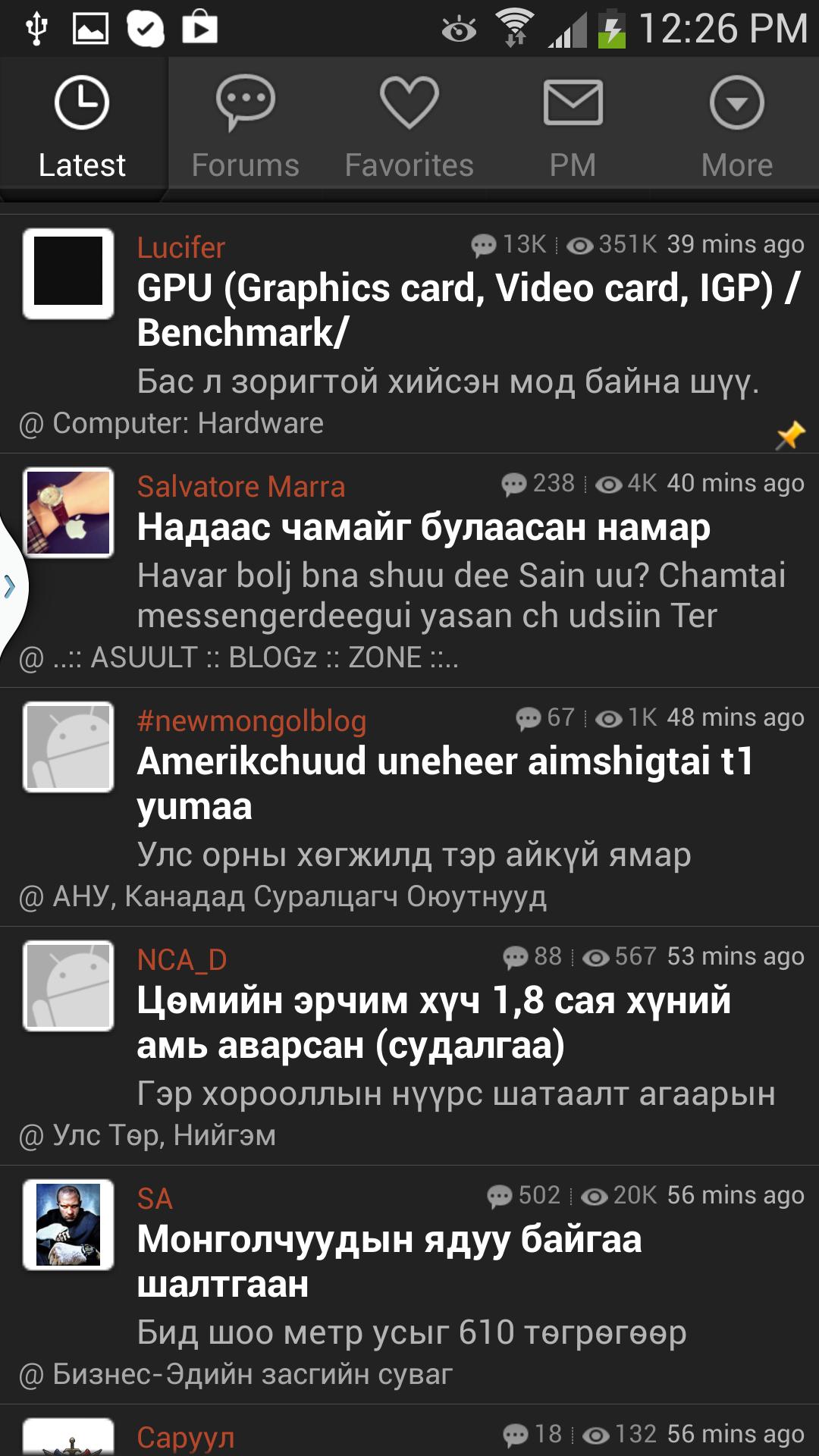Screen dimensions: 819x1456
Task: Expand the side panel arrow on left edge
Action: (9, 584)
